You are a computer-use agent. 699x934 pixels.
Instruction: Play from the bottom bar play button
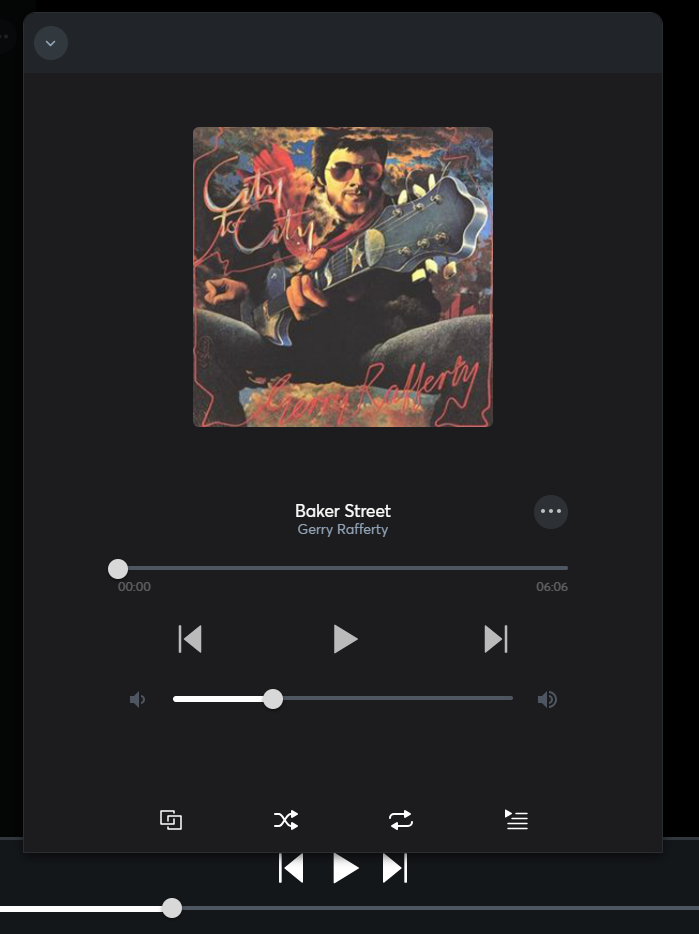tap(345, 869)
